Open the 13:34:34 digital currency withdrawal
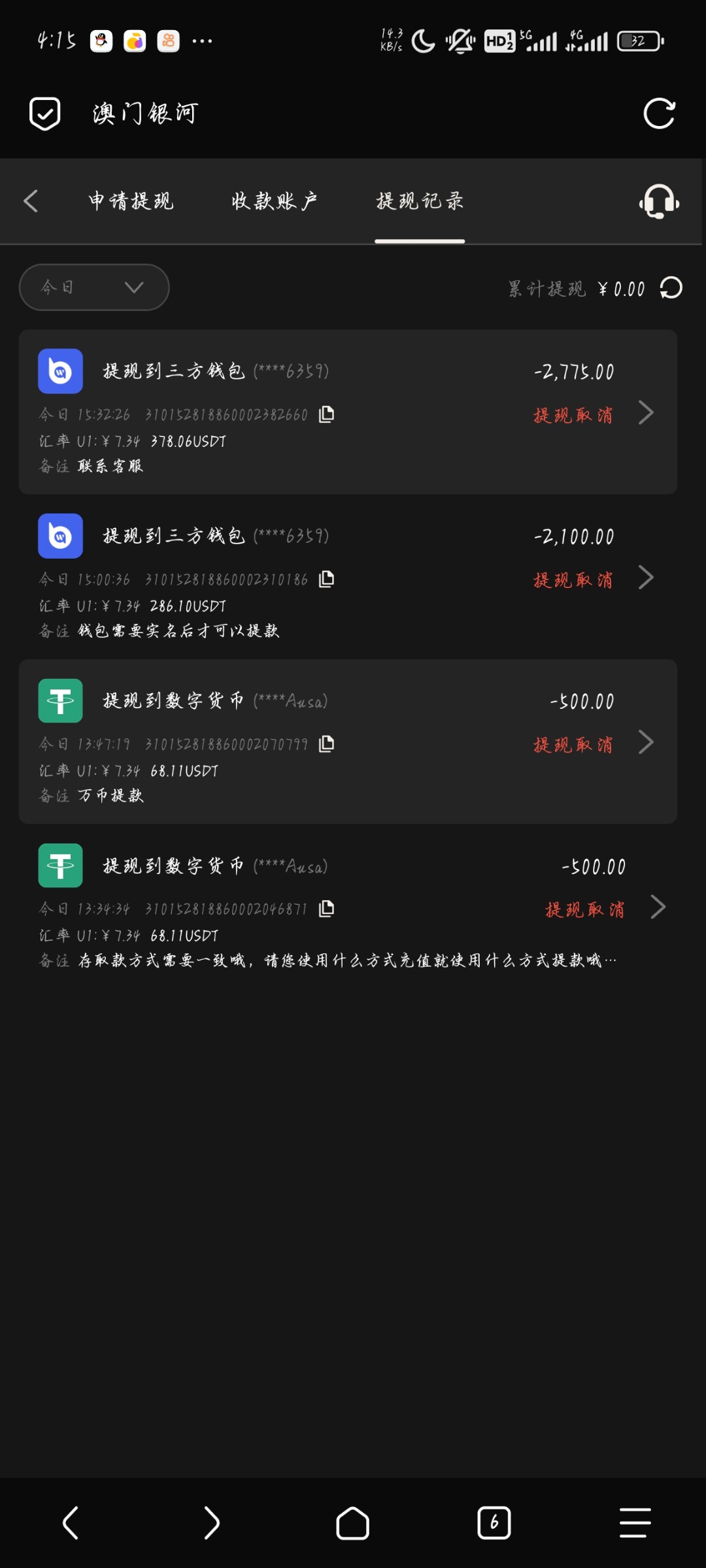The image size is (706, 1568). pos(348,906)
